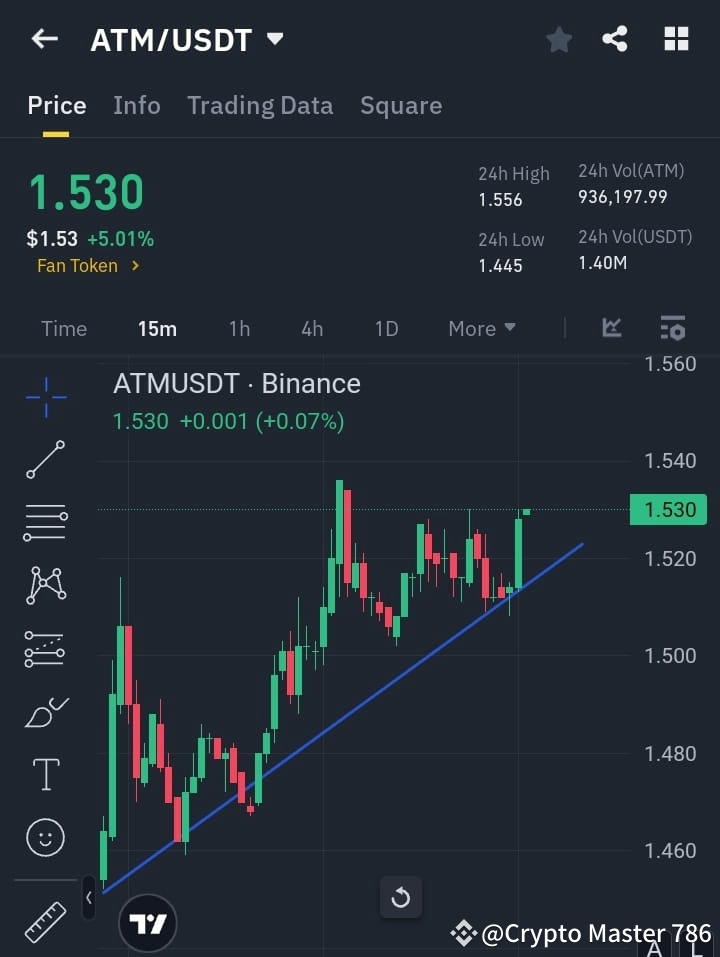The image size is (720, 957).
Task: Select the brush drawing tool
Action: (44, 711)
